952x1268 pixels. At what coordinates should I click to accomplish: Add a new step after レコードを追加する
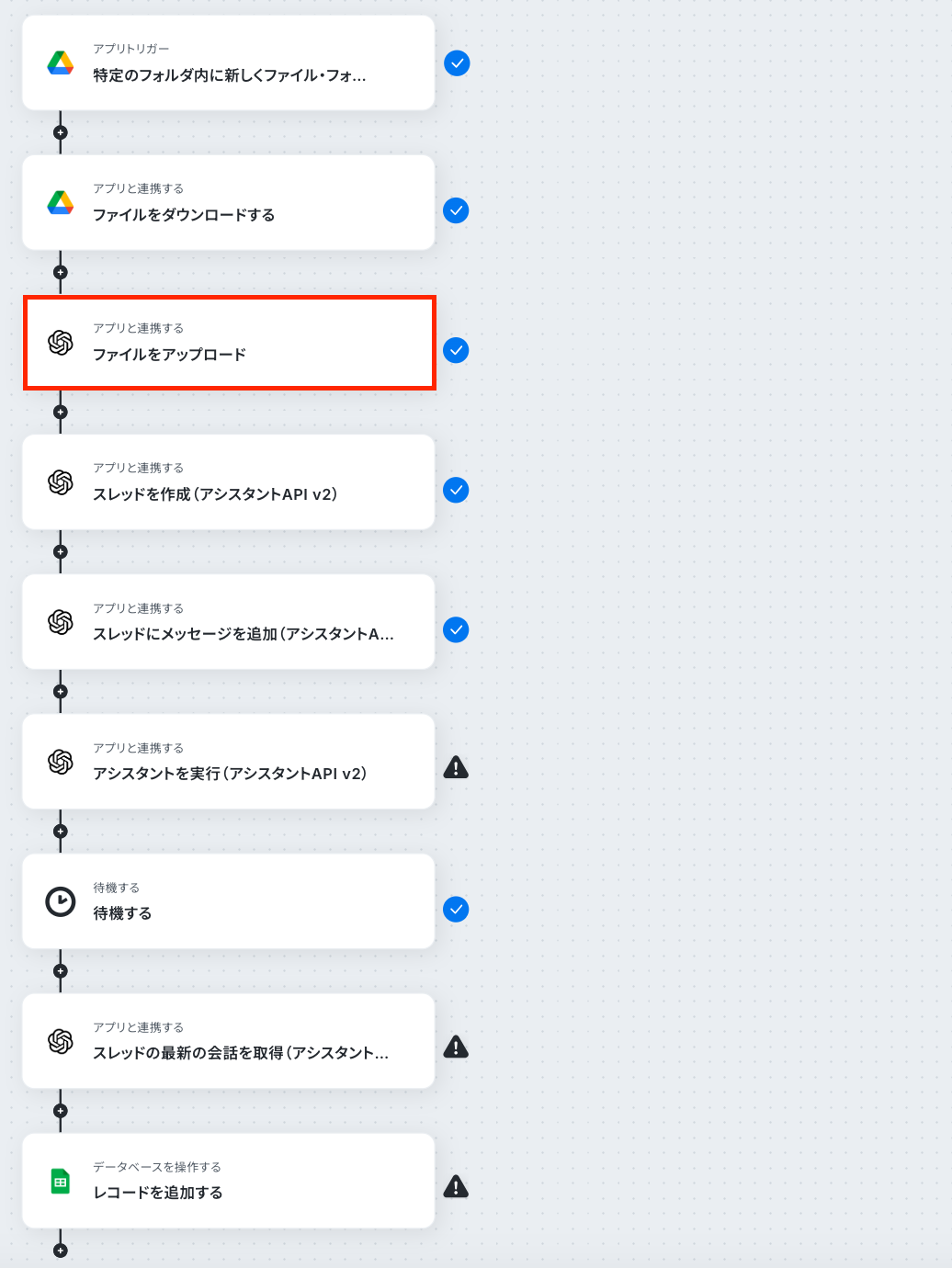coord(61,1250)
